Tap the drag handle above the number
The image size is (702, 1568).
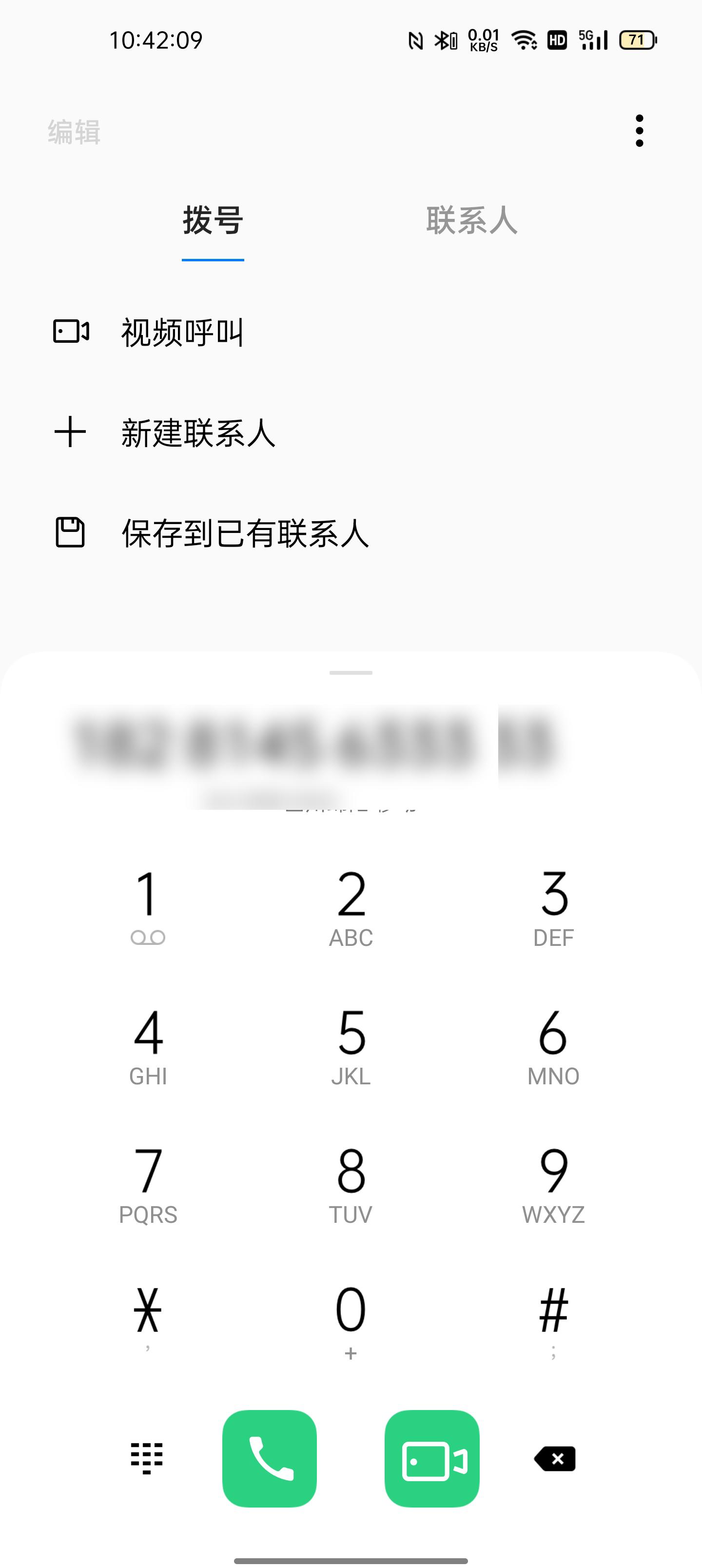tap(351, 673)
